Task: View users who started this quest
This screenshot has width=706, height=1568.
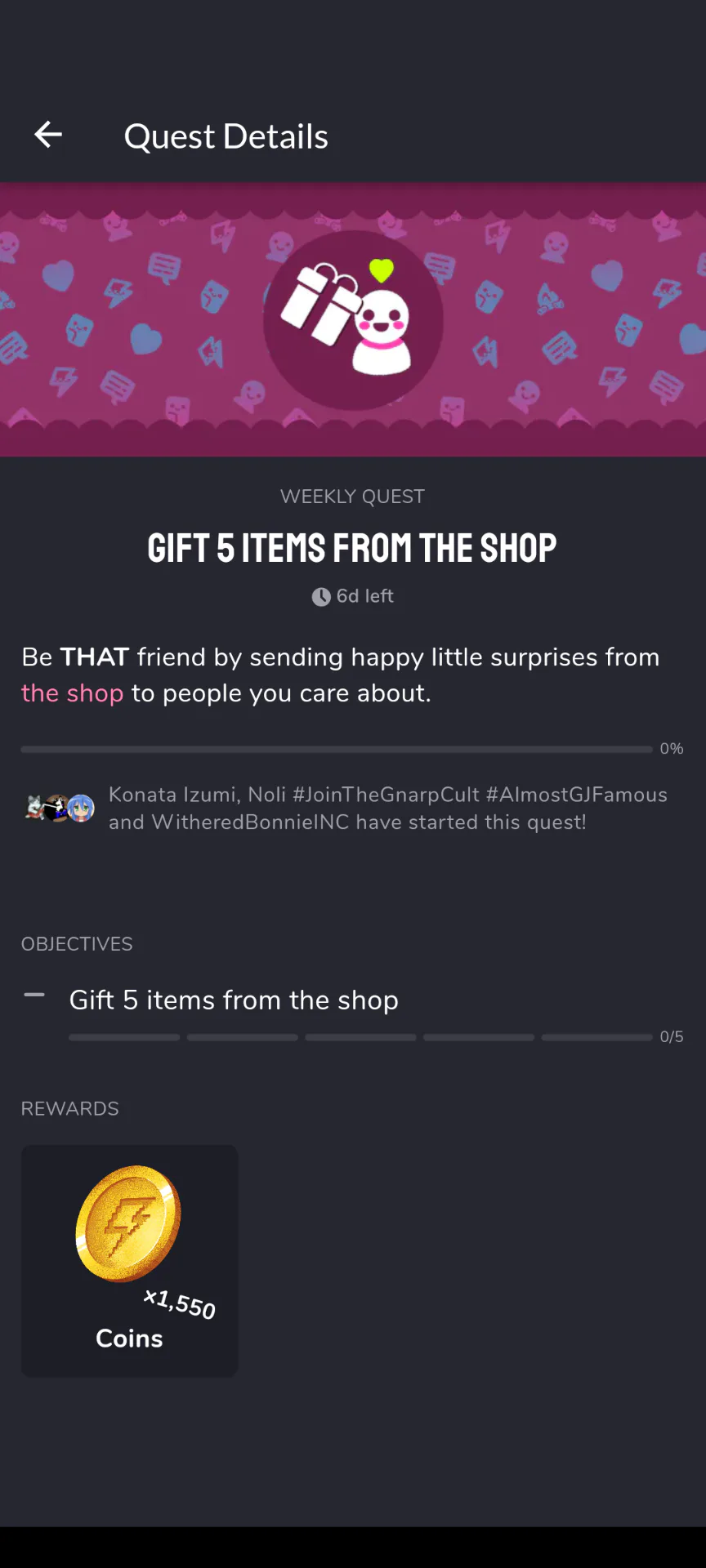Action: [x=353, y=808]
